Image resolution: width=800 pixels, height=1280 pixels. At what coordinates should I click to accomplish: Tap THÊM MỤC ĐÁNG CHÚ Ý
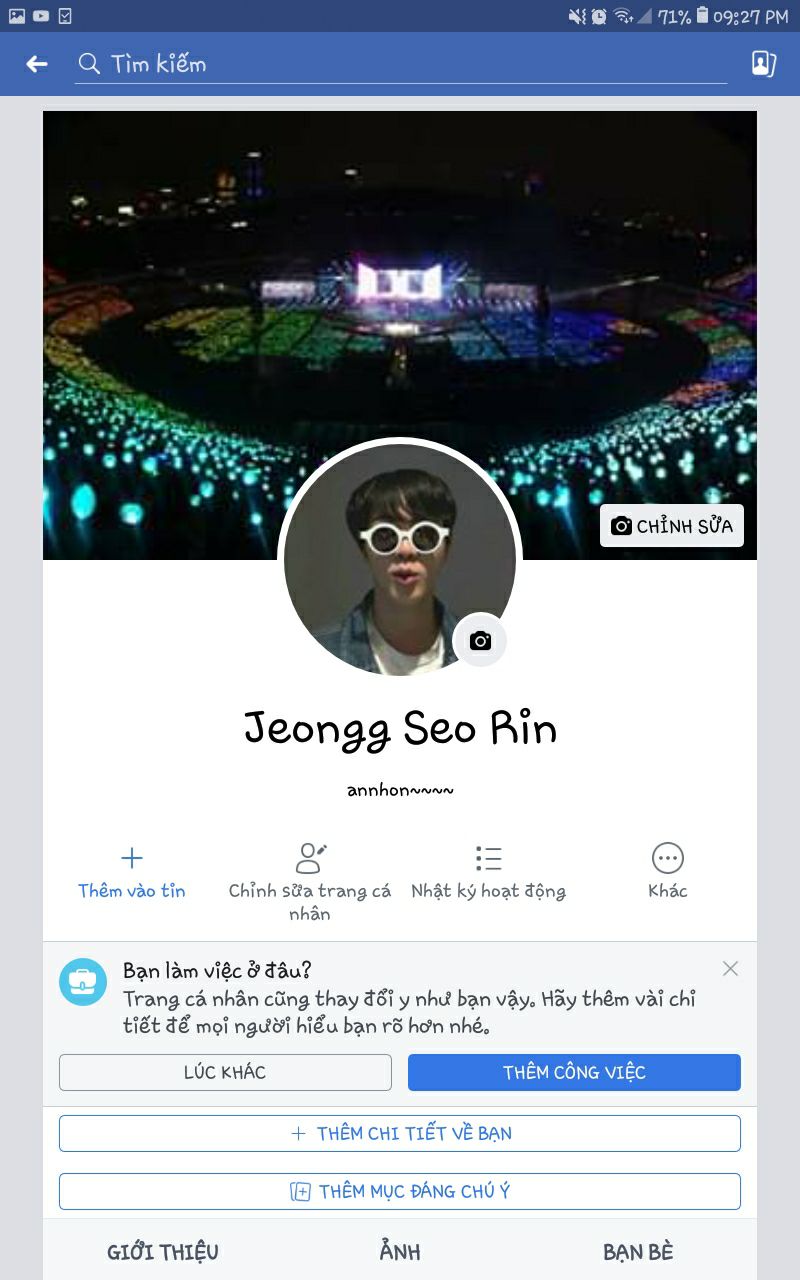click(x=400, y=1191)
